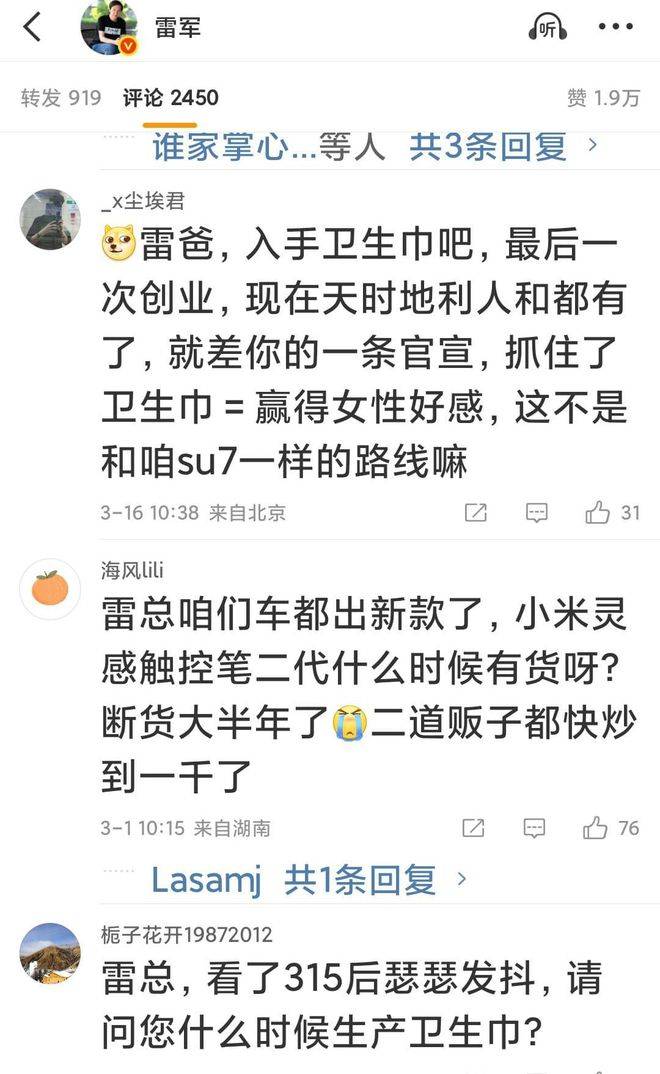660x1074 pixels.
Task: Tap the listen headphone icon
Action: tap(548, 28)
